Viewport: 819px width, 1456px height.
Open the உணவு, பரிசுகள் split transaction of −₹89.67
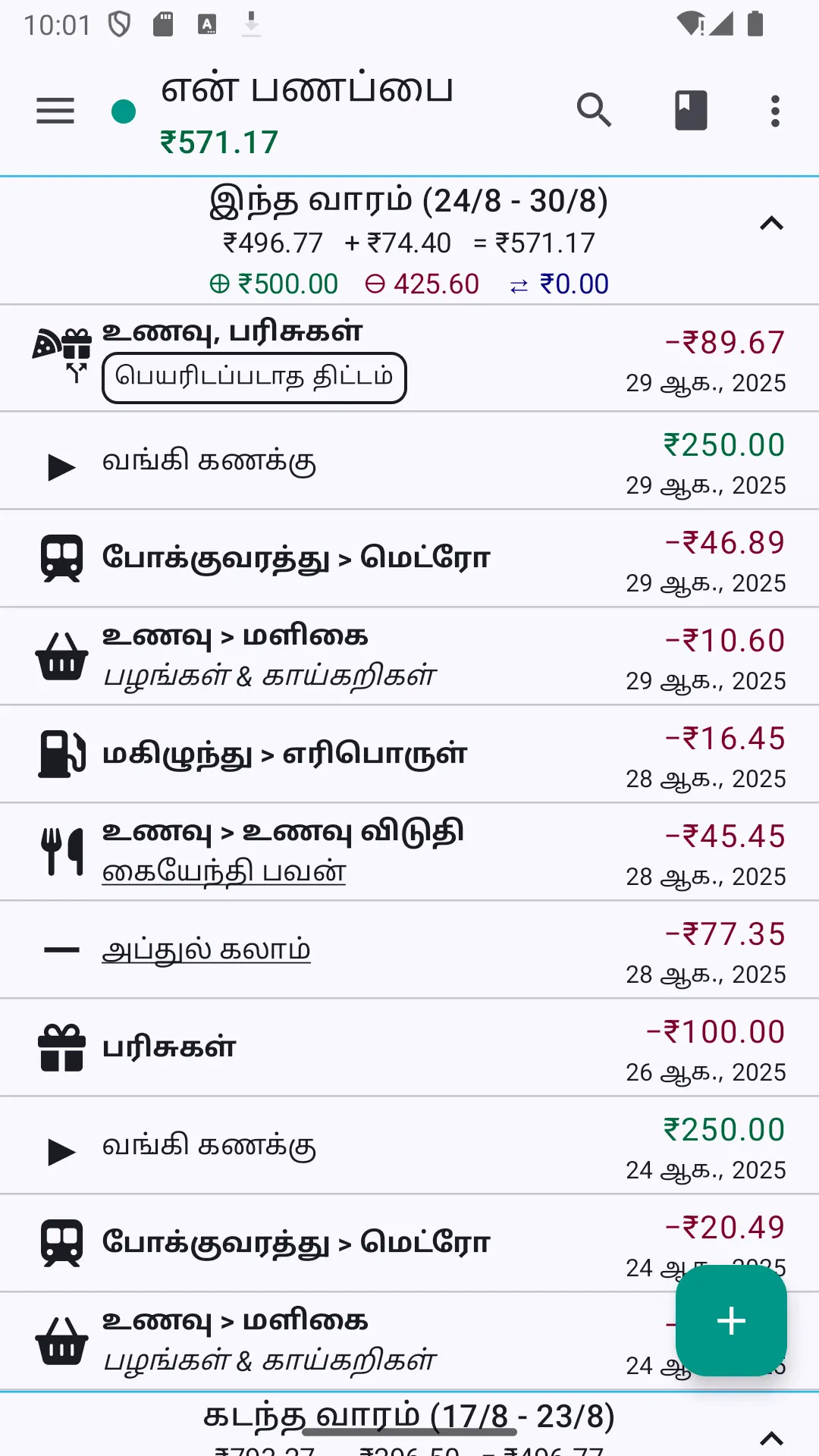click(x=409, y=359)
